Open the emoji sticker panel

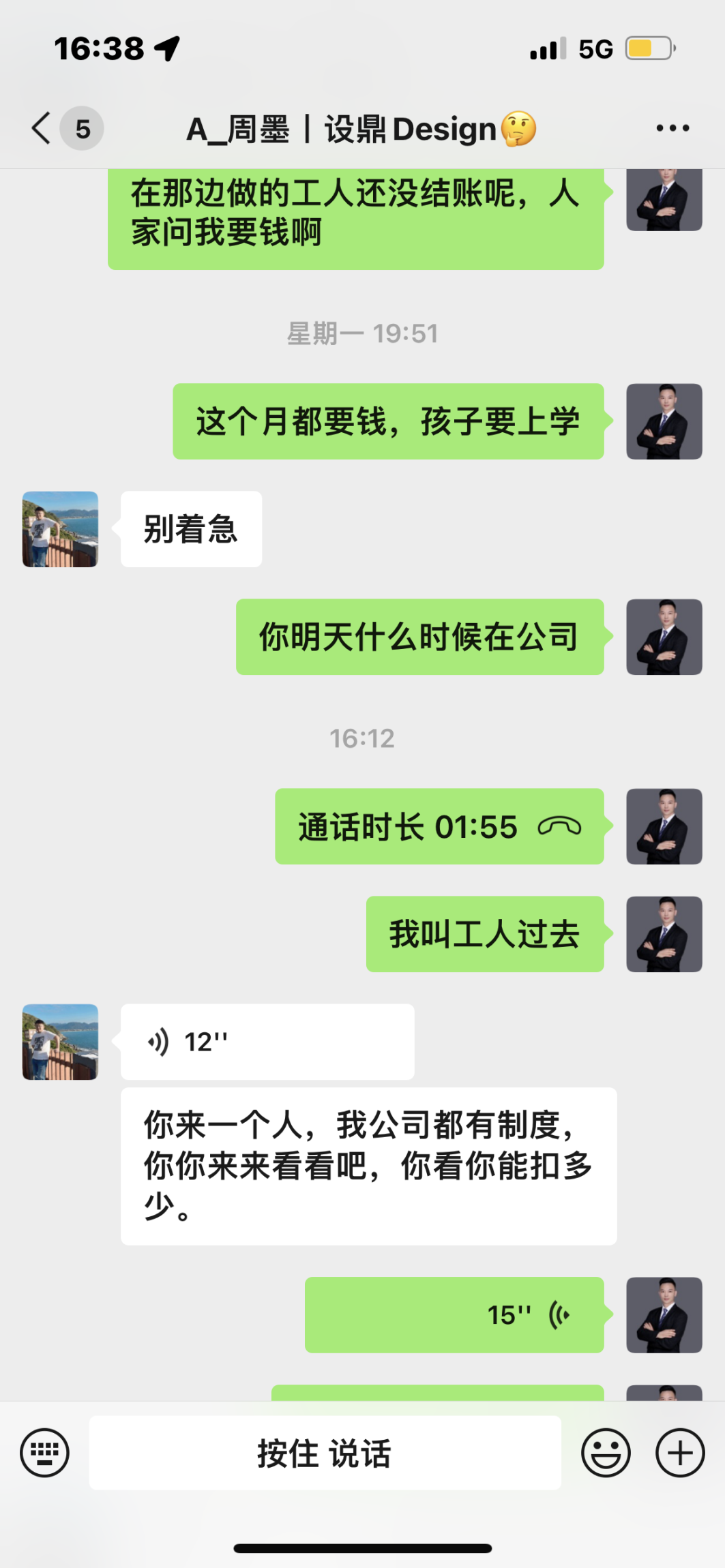(x=605, y=1452)
